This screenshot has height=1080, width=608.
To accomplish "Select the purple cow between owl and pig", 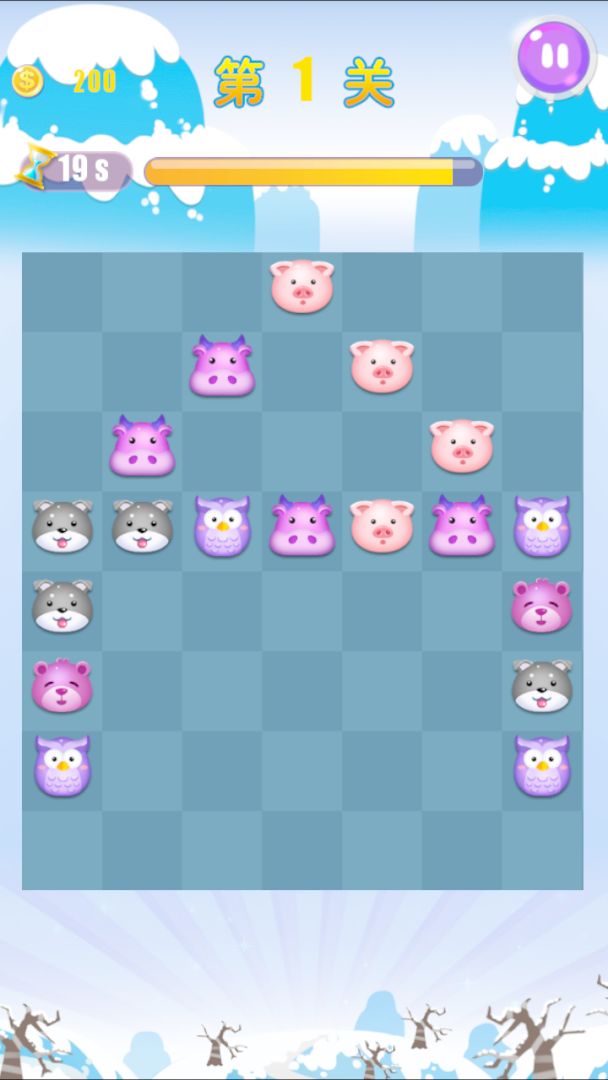I will tap(302, 526).
